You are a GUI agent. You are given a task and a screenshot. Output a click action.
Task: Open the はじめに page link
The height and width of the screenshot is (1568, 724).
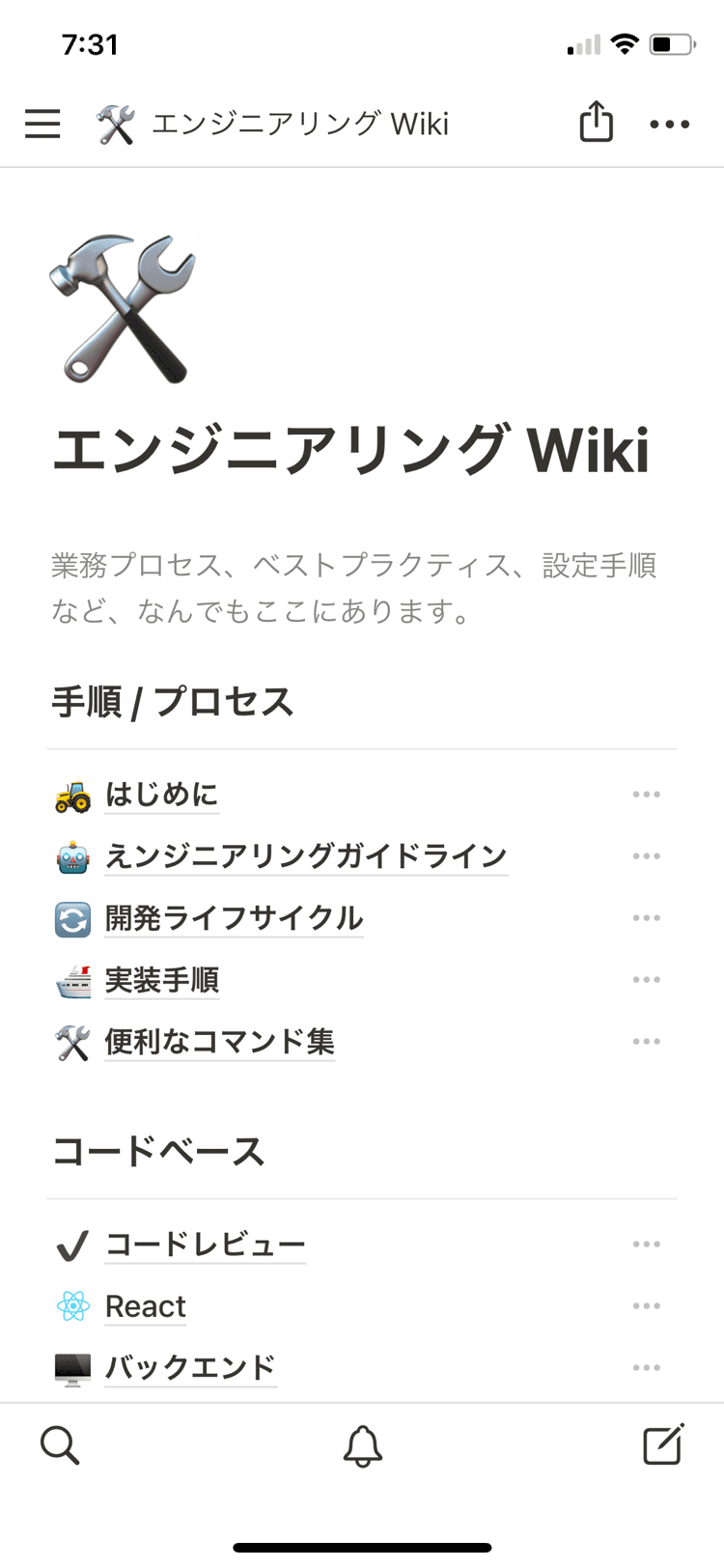pyautogui.click(x=161, y=795)
